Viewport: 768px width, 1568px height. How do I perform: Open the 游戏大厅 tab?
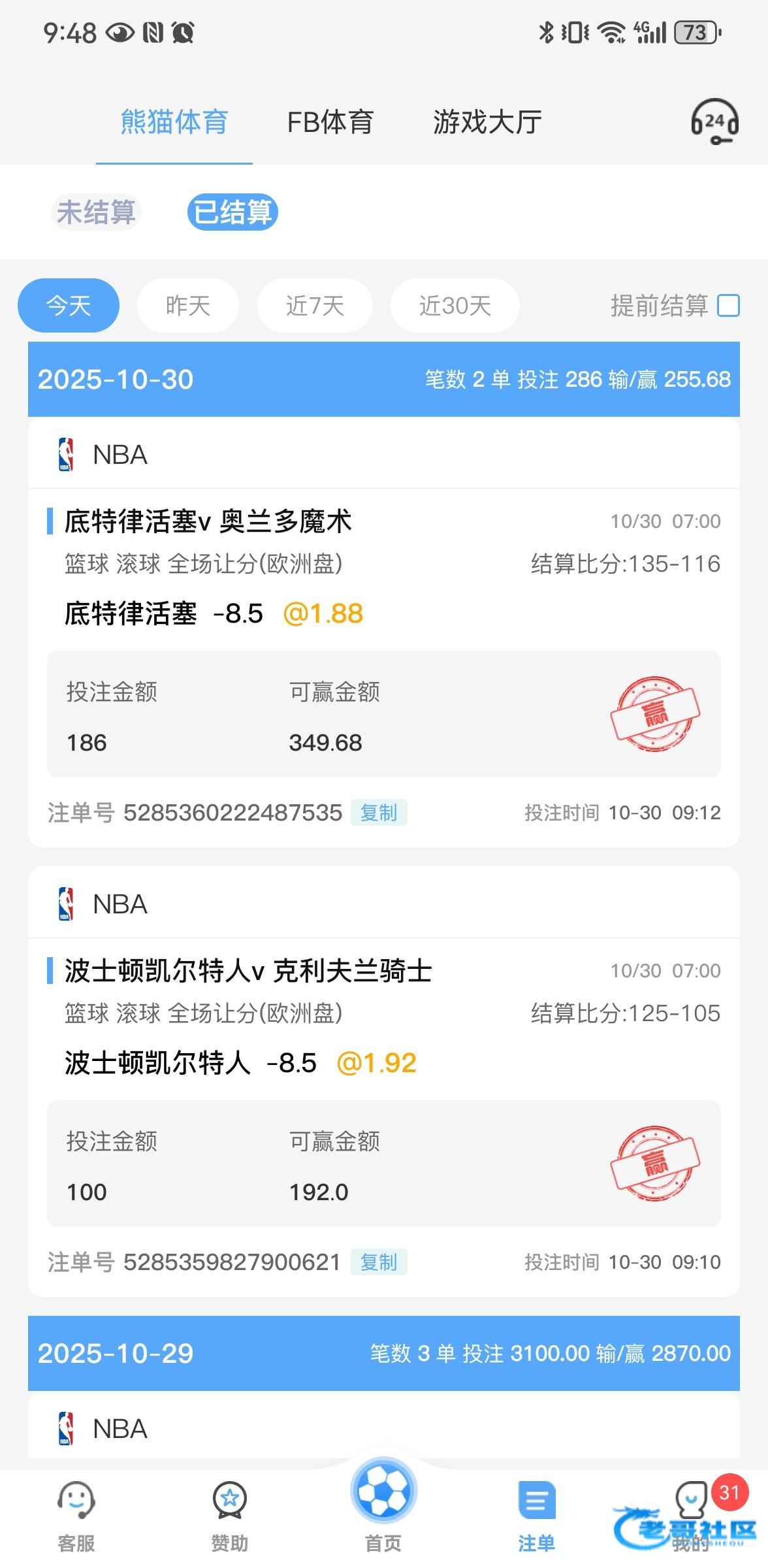(x=487, y=122)
